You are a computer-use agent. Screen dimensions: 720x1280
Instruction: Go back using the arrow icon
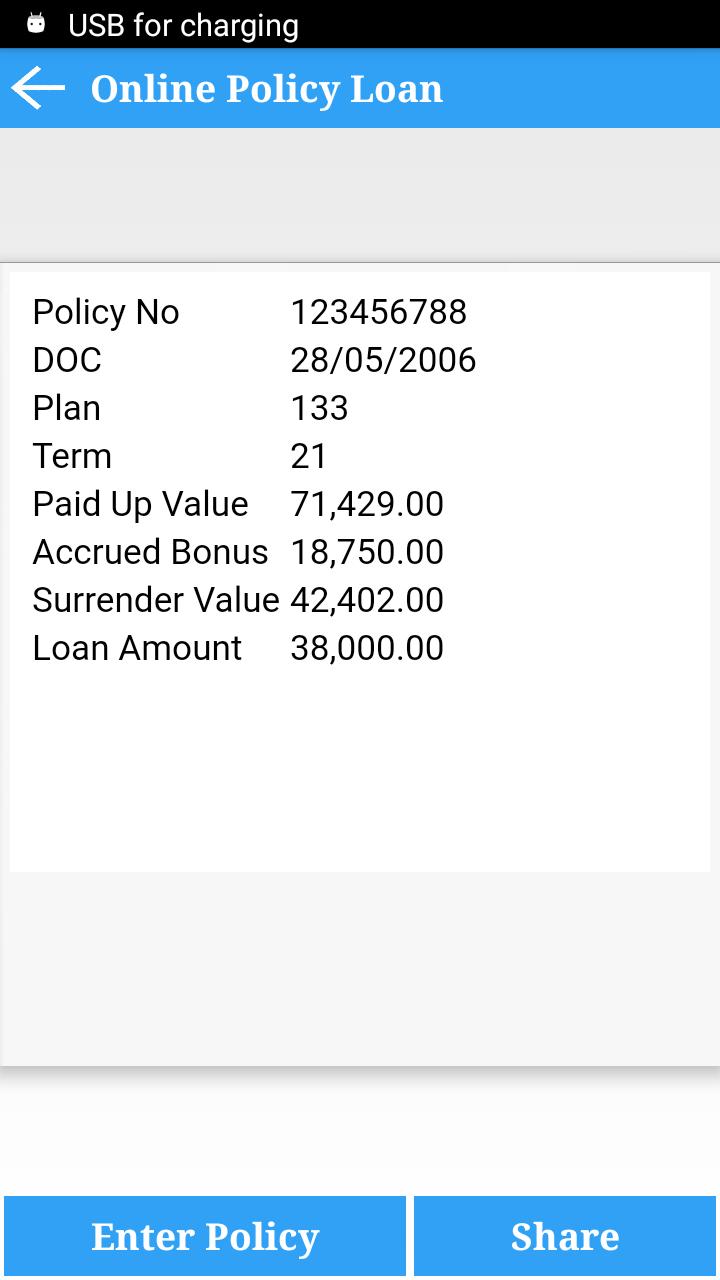point(38,89)
